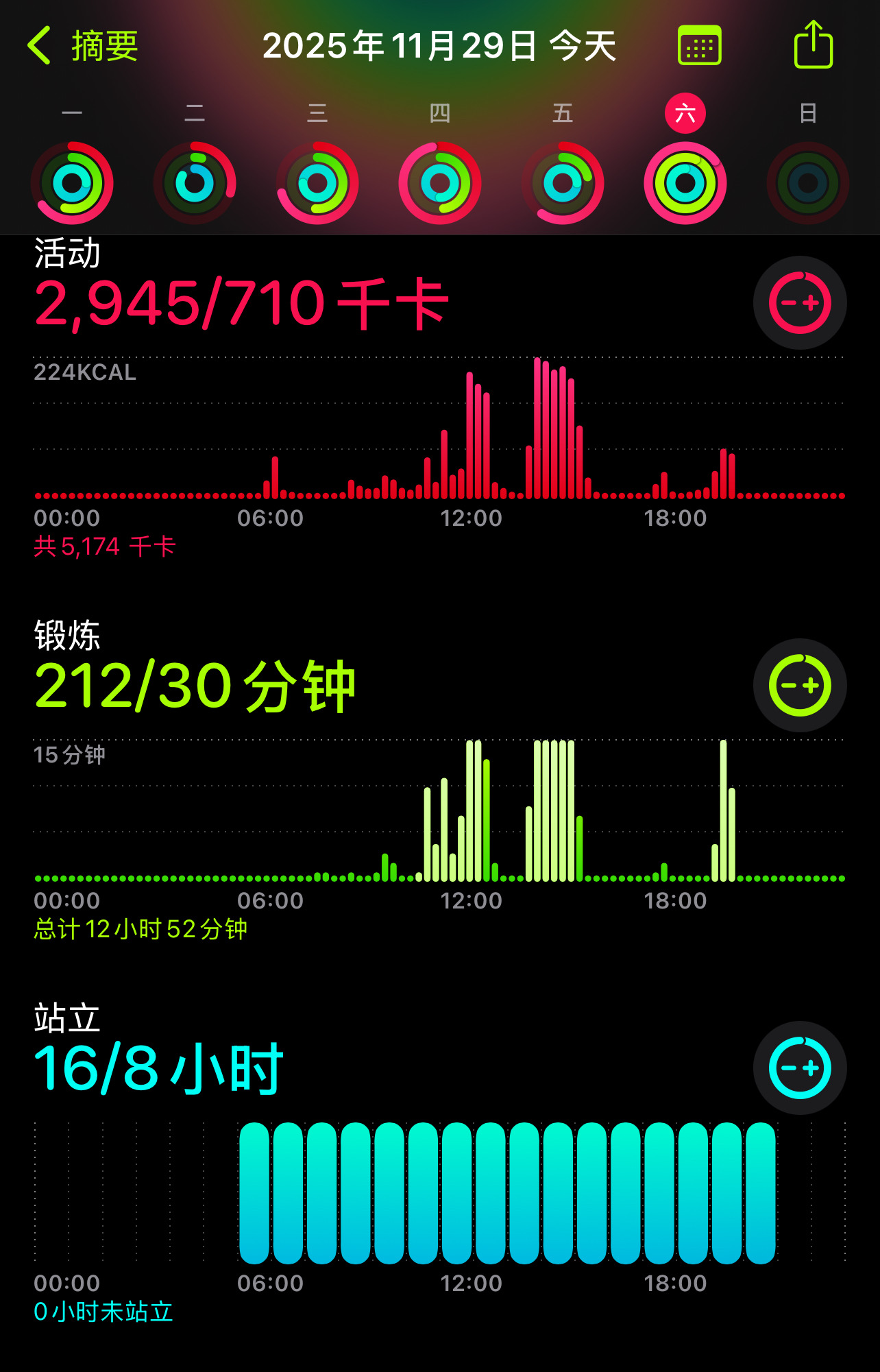The image size is (880, 1372).
Task: Select Friday's activity rings
Action: coord(563,183)
